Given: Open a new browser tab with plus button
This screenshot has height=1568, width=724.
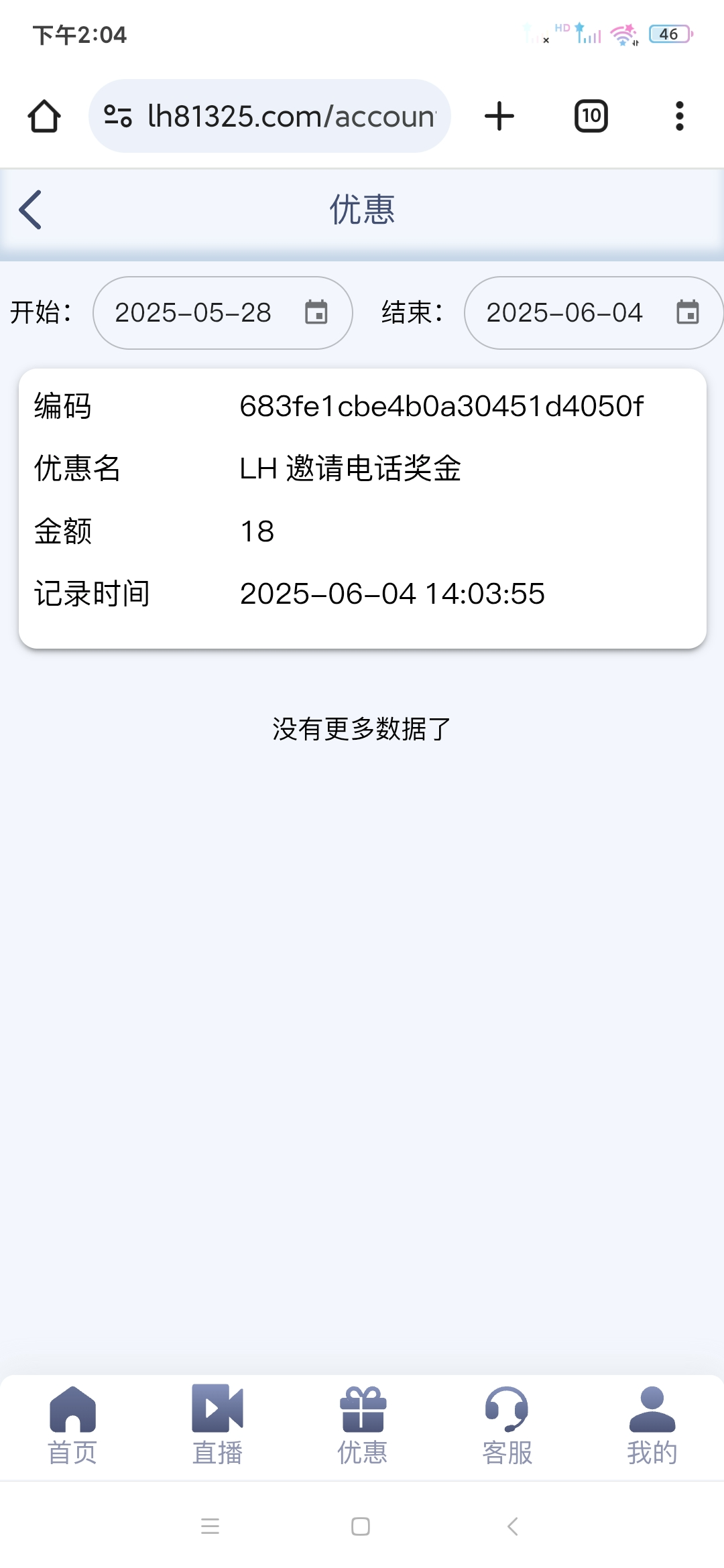Looking at the screenshot, I should 499,115.
